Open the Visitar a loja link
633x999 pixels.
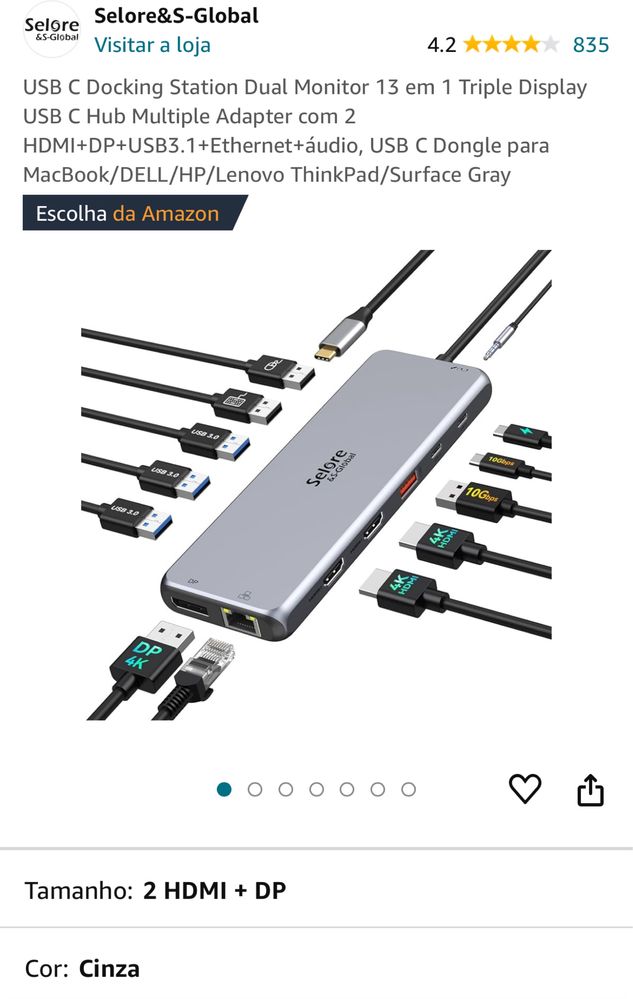[x=152, y=45]
